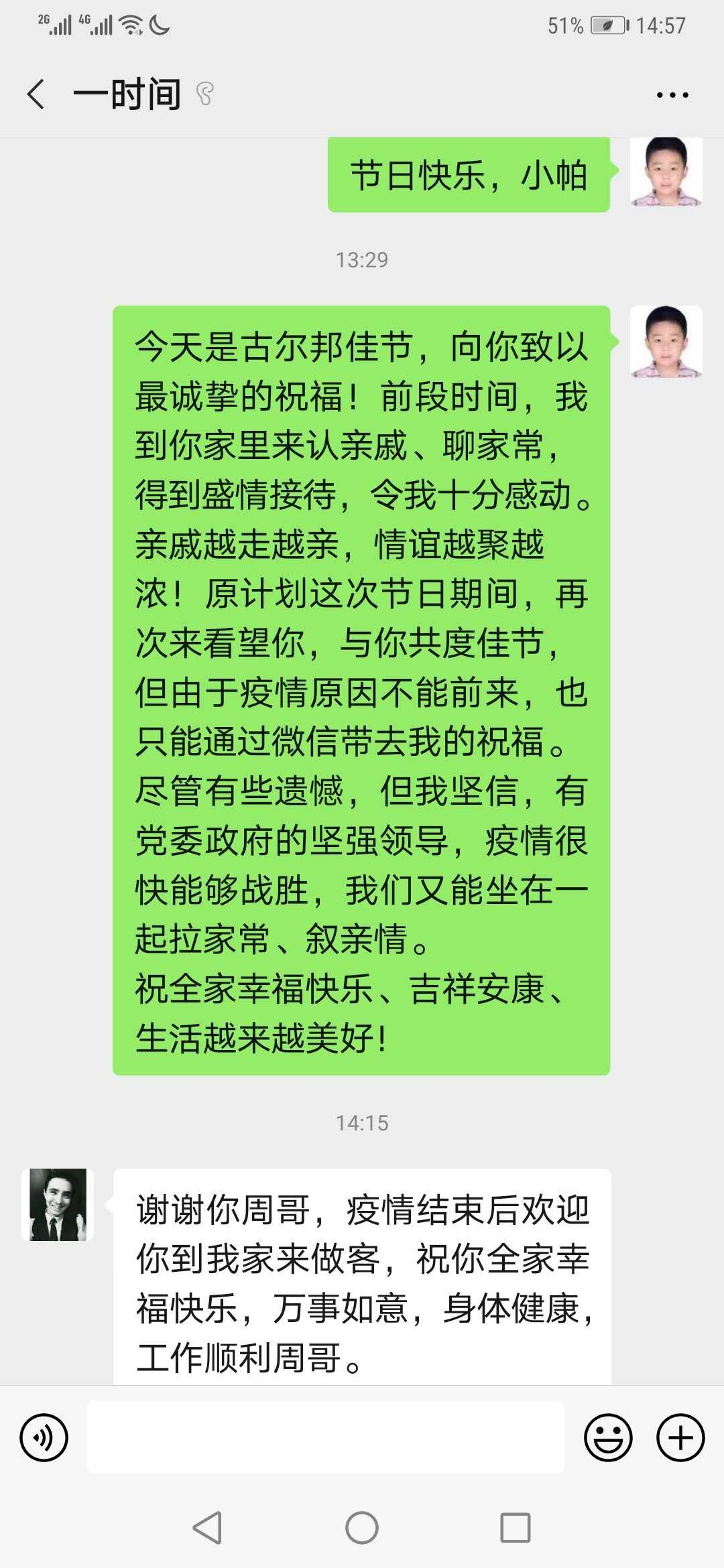Tap the message text input field

pyautogui.click(x=326, y=1437)
